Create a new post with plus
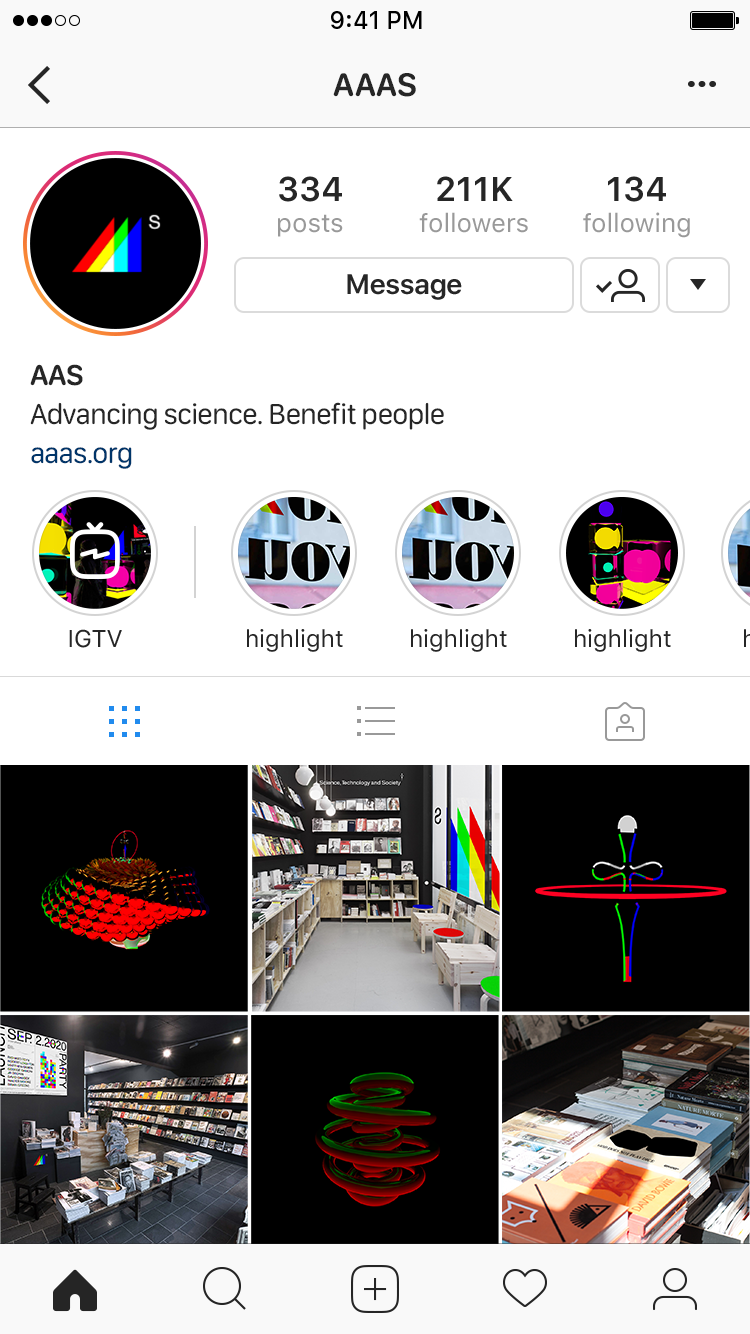The height and width of the screenshot is (1334, 750). pos(375,1289)
